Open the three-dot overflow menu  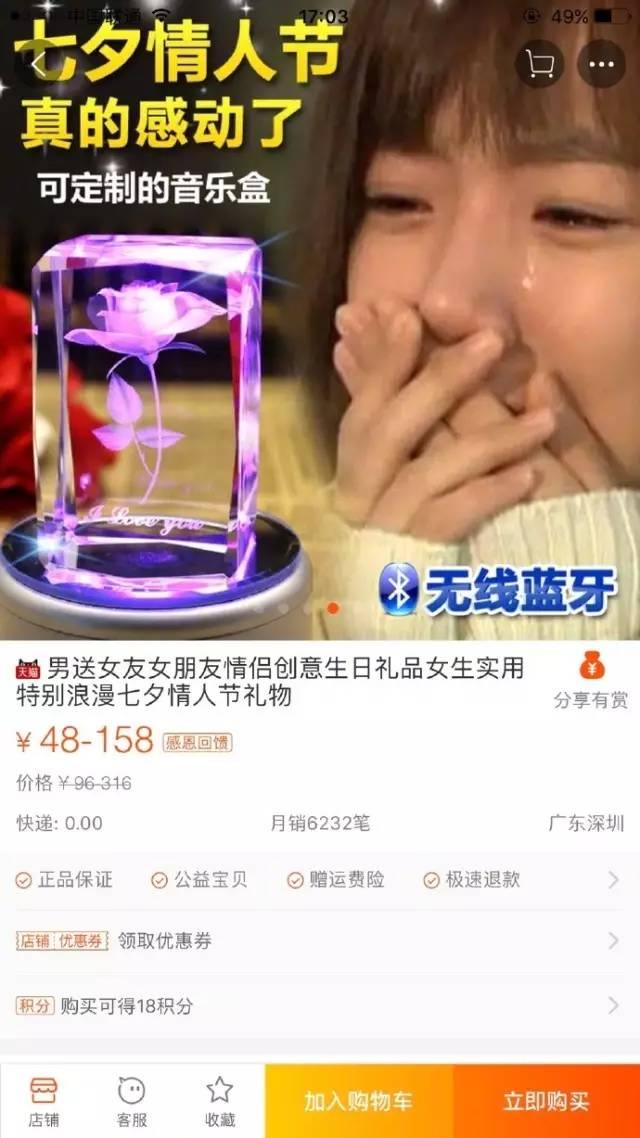pos(602,65)
